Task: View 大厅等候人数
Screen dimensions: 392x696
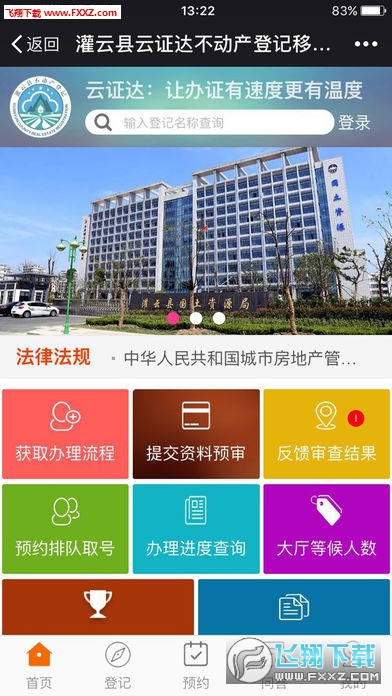Action: (327, 529)
